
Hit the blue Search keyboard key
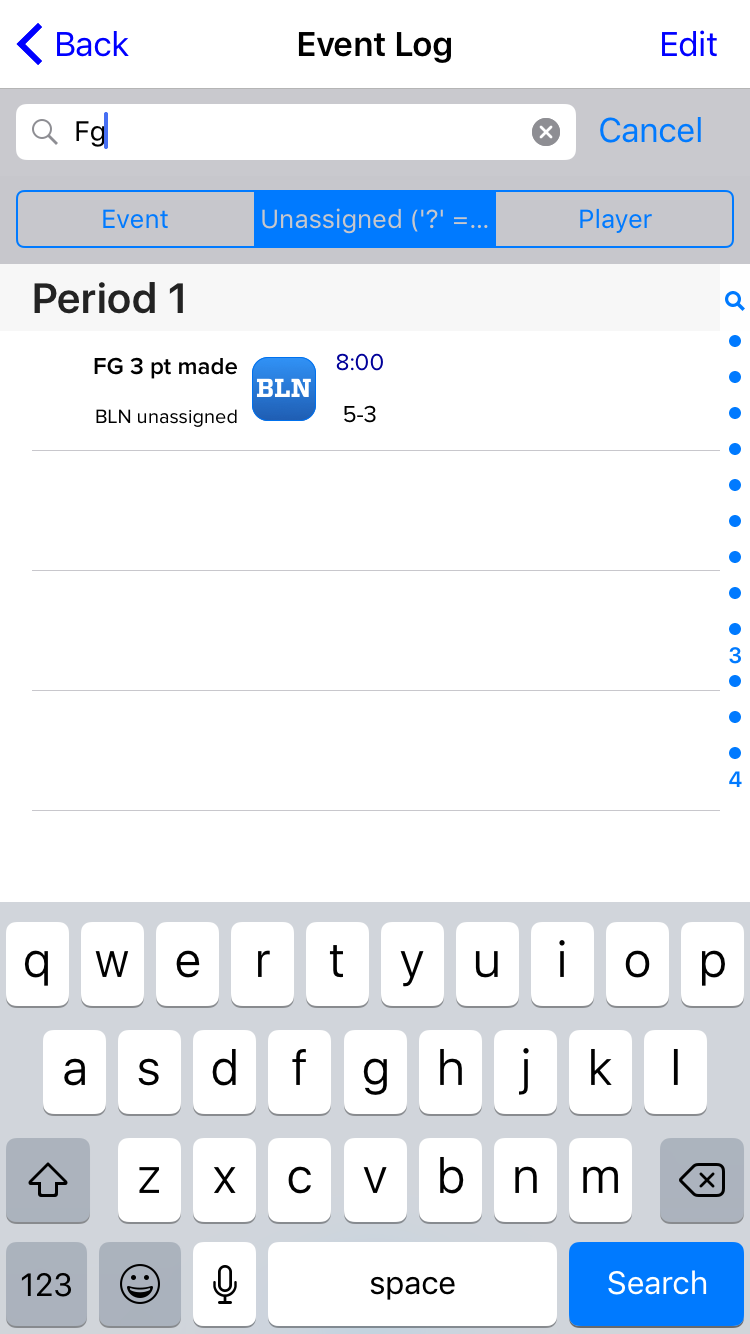pyautogui.click(x=656, y=1283)
